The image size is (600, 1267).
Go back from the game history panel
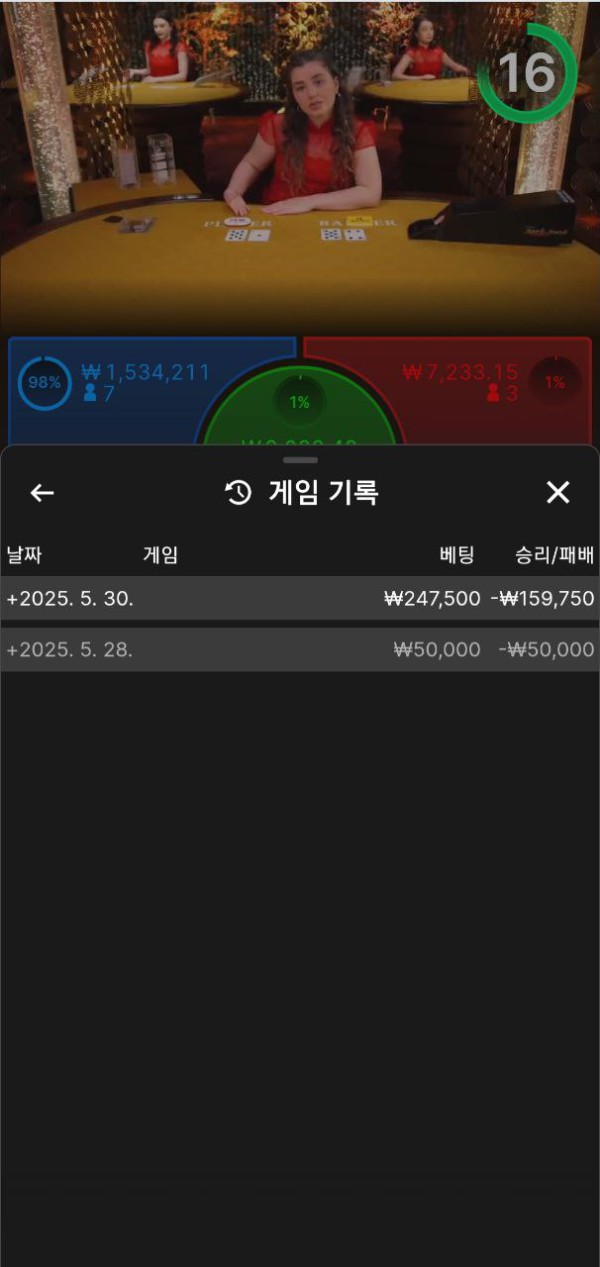[x=42, y=492]
